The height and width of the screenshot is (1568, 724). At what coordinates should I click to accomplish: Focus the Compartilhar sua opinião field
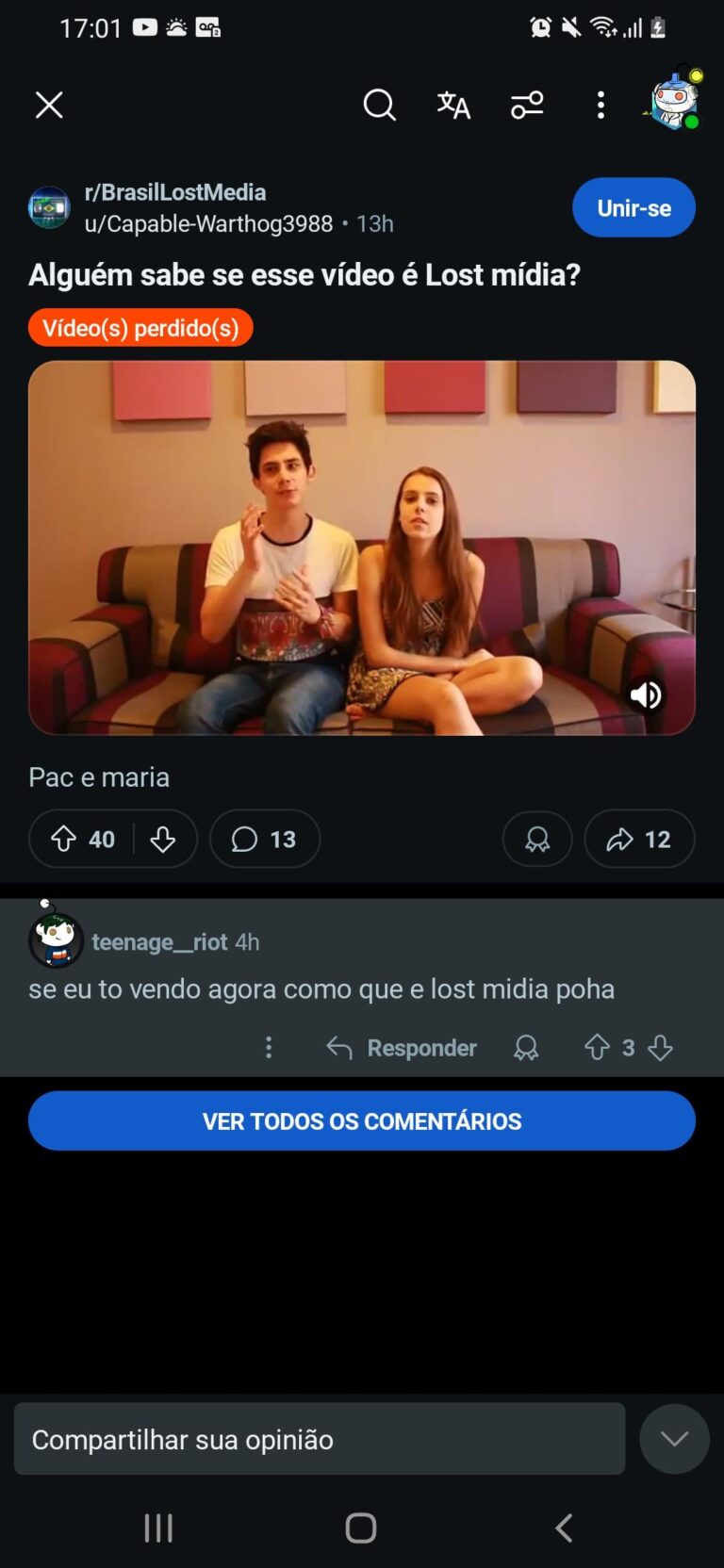point(319,1439)
